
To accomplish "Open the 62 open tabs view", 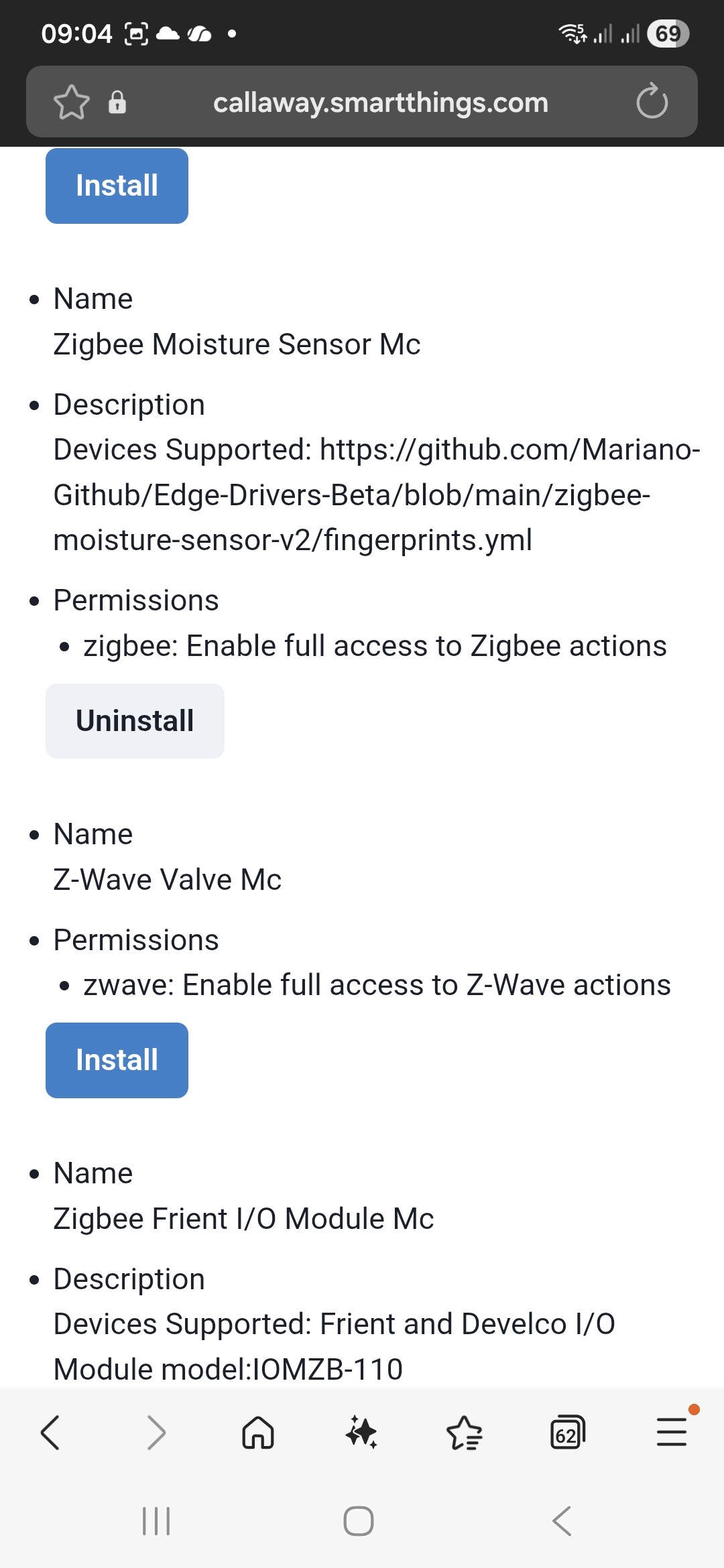I will point(568,1433).
